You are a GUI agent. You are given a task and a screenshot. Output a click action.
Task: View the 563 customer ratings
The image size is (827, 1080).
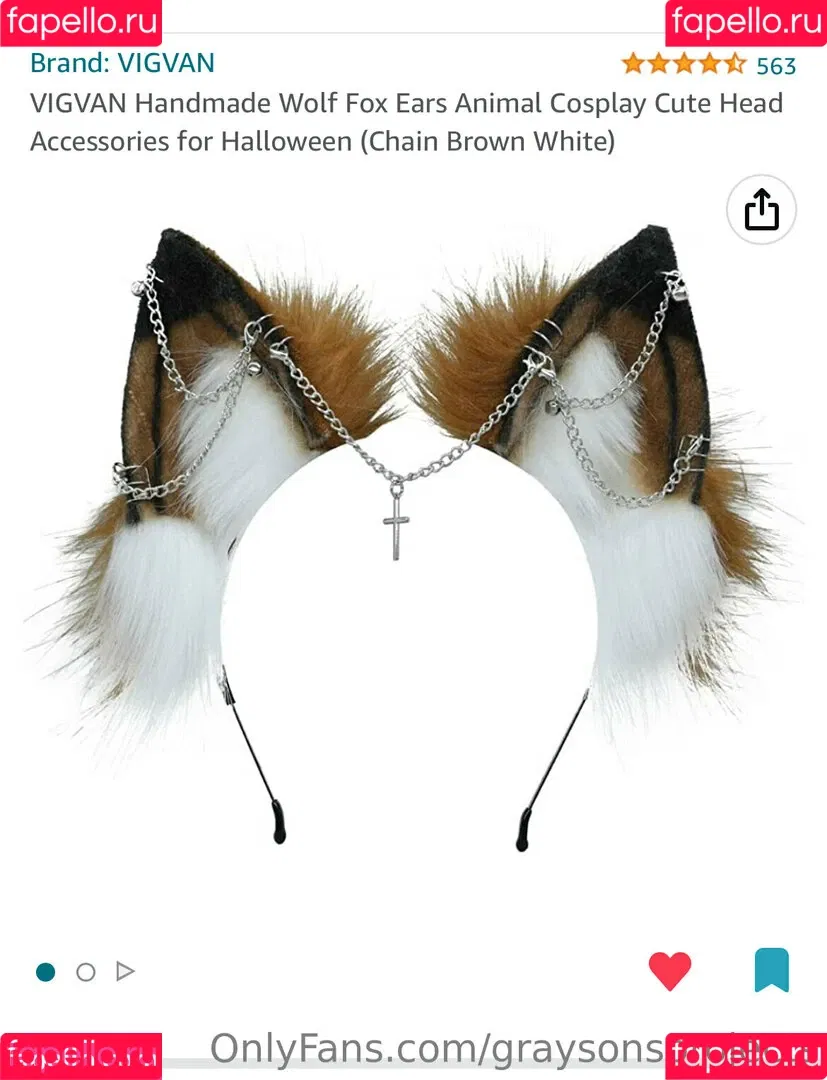point(775,66)
